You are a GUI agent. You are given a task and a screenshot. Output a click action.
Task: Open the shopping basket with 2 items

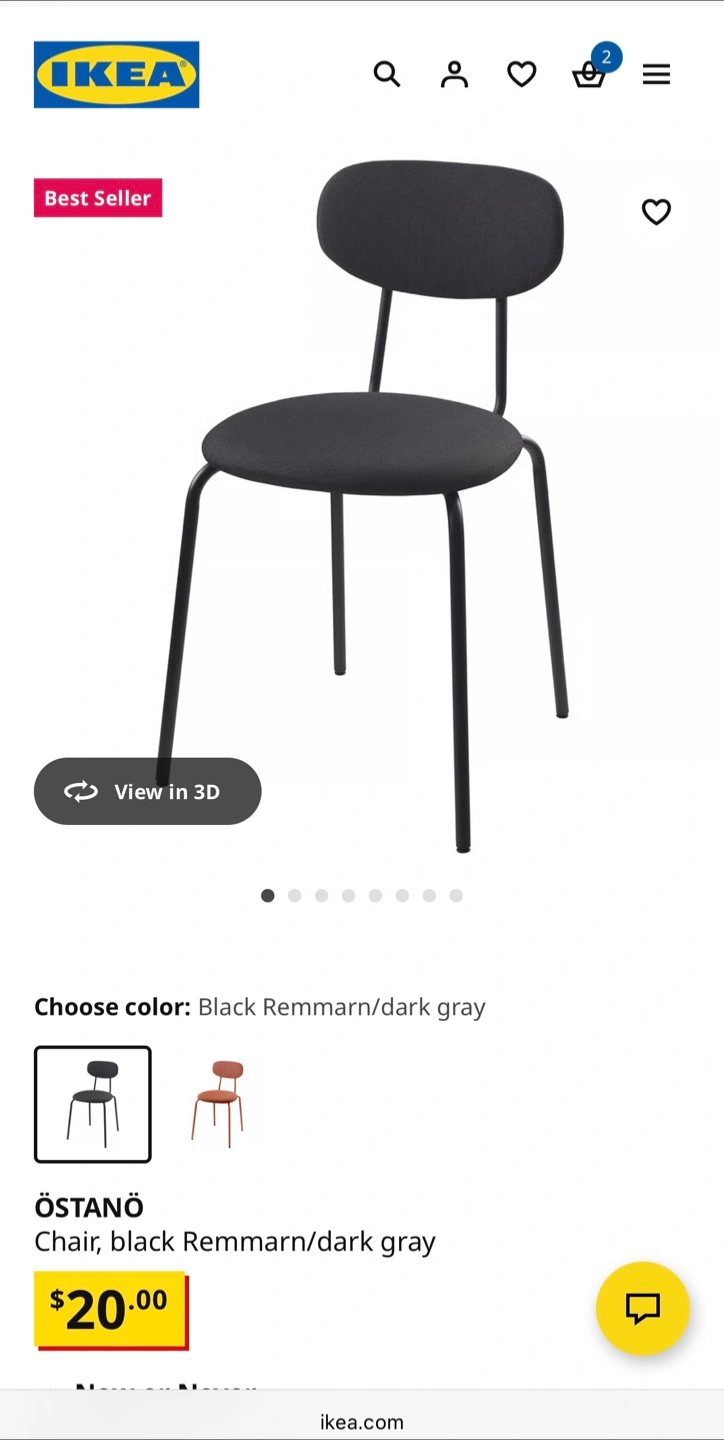coord(589,75)
